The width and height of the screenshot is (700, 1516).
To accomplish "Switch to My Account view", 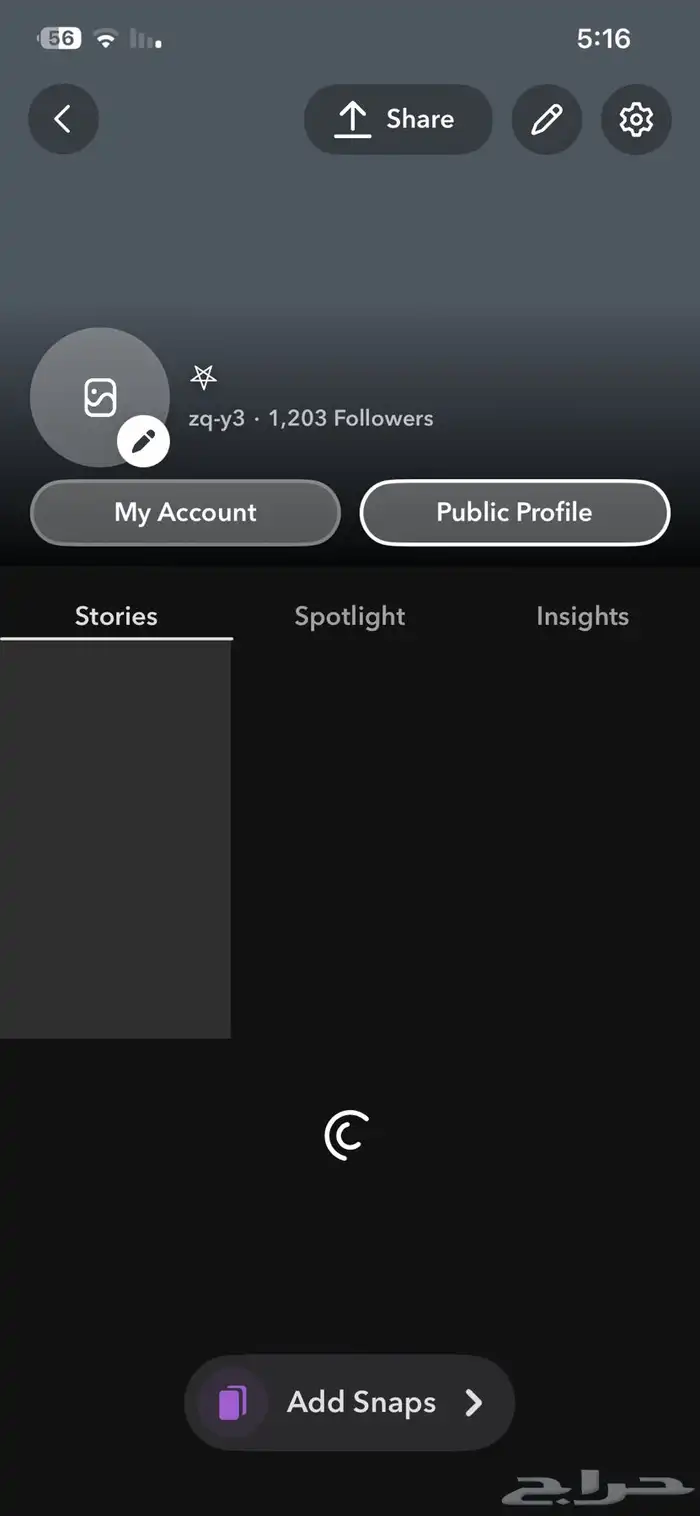I will [185, 513].
